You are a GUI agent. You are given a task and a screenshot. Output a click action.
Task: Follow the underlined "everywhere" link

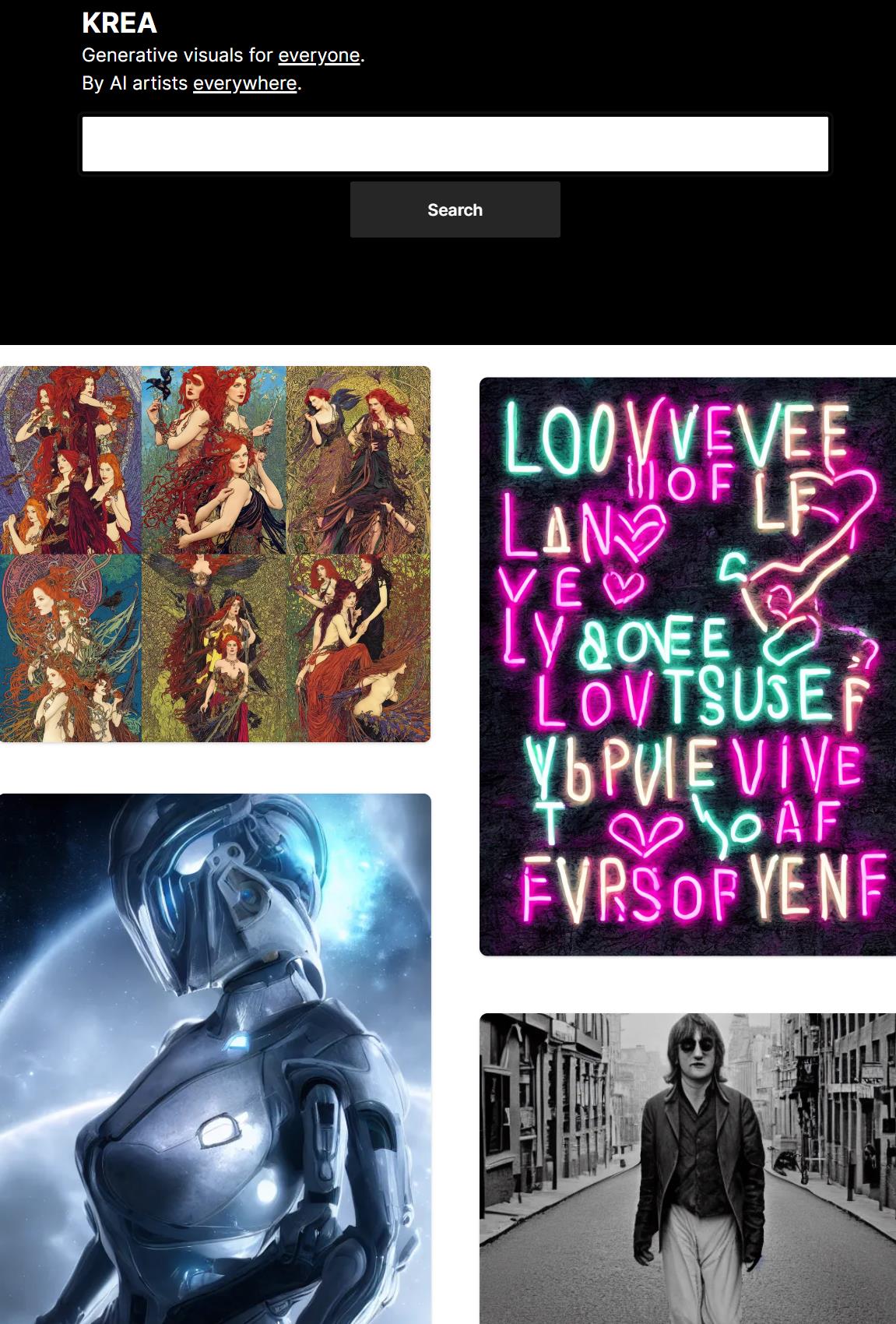pyautogui.click(x=244, y=83)
